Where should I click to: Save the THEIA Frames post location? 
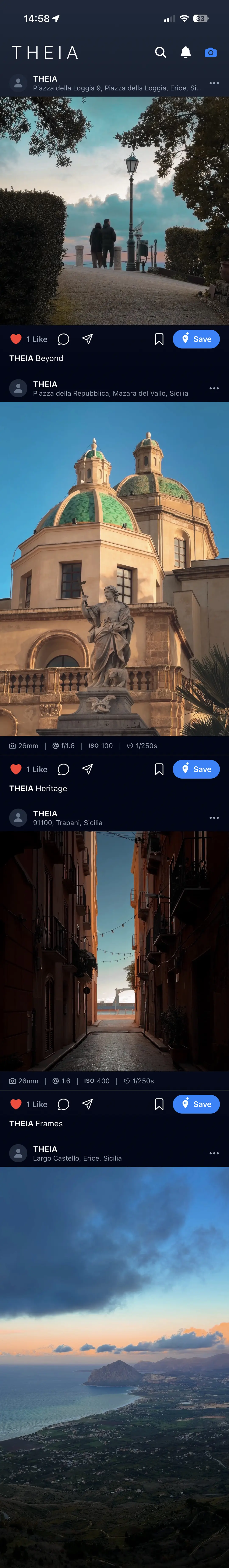[x=196, y=1104]
